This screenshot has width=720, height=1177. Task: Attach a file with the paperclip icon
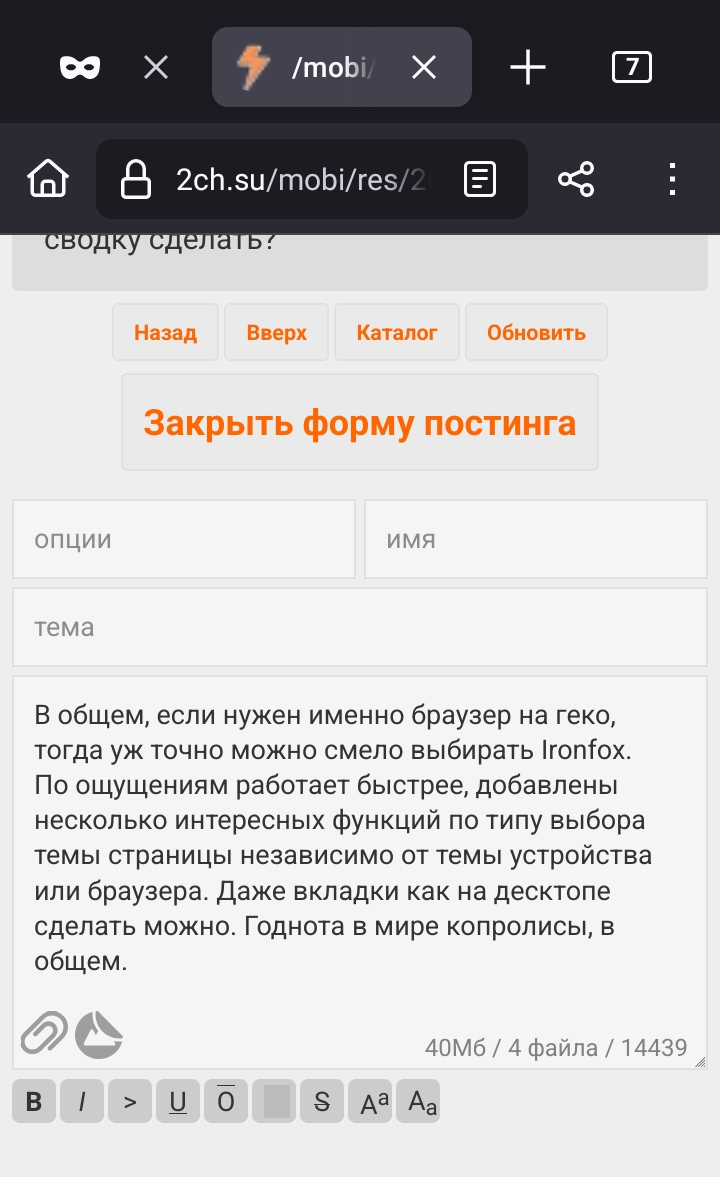44,1034
